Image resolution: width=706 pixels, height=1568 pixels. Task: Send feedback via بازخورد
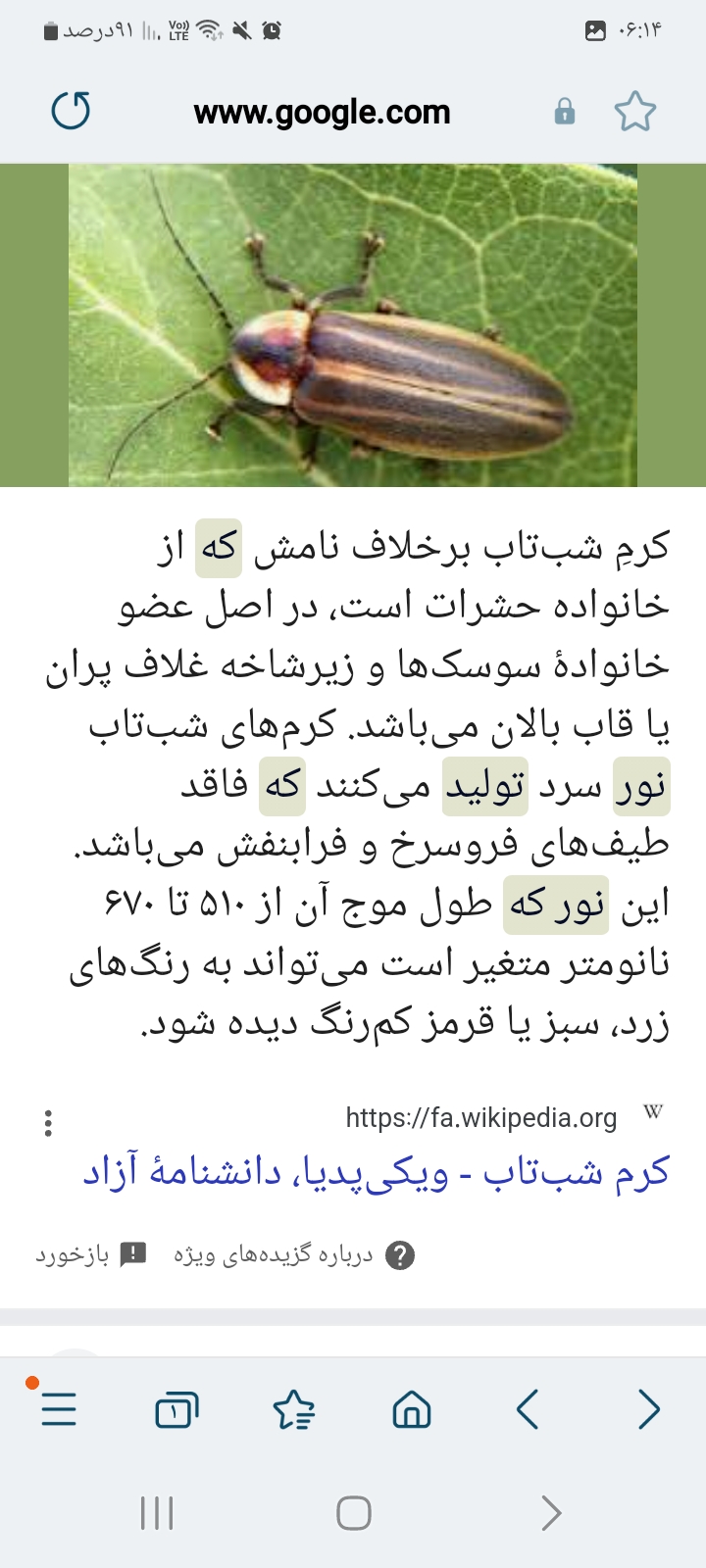[91, 1255]
